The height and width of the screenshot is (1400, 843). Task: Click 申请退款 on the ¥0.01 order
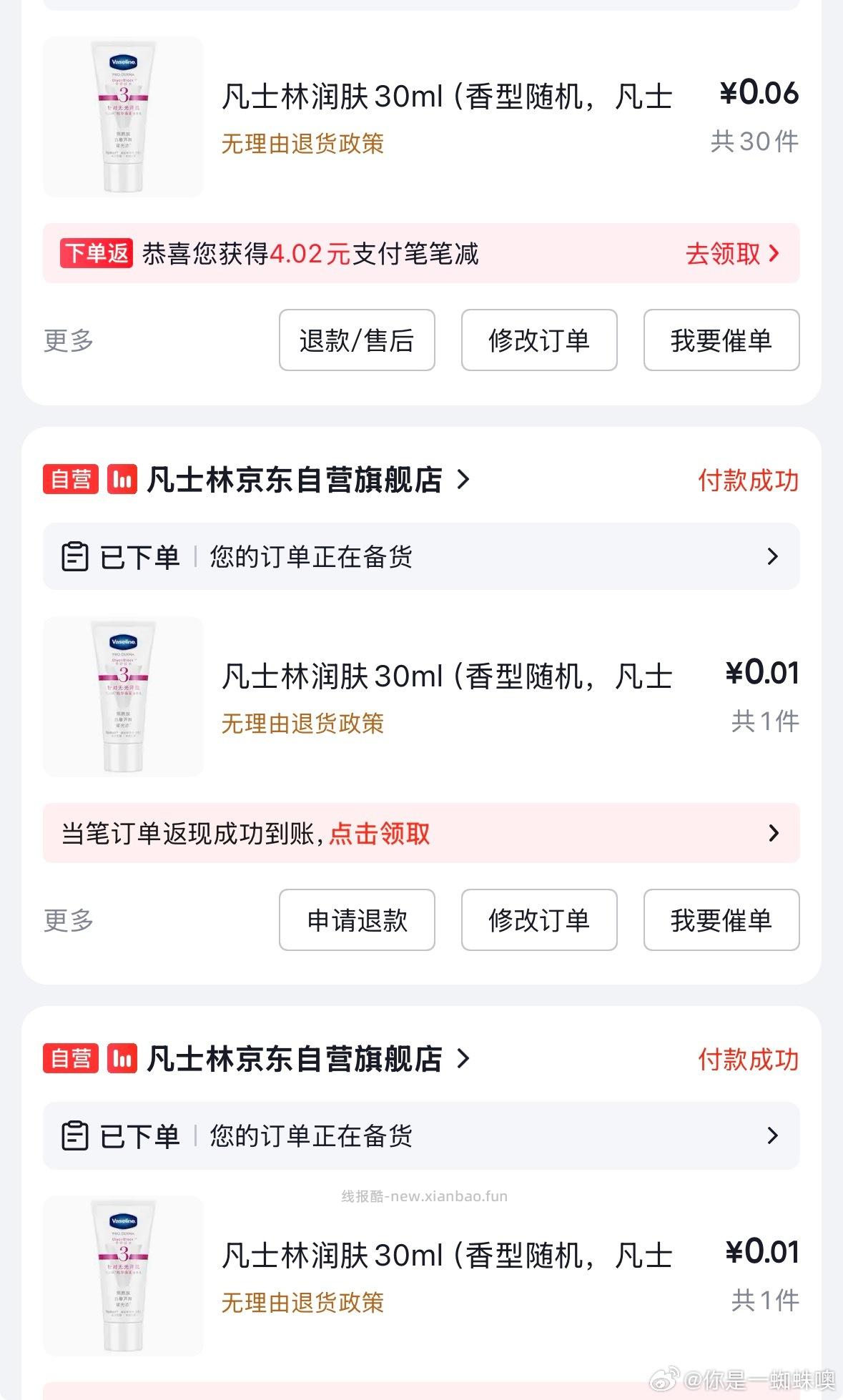356,921
